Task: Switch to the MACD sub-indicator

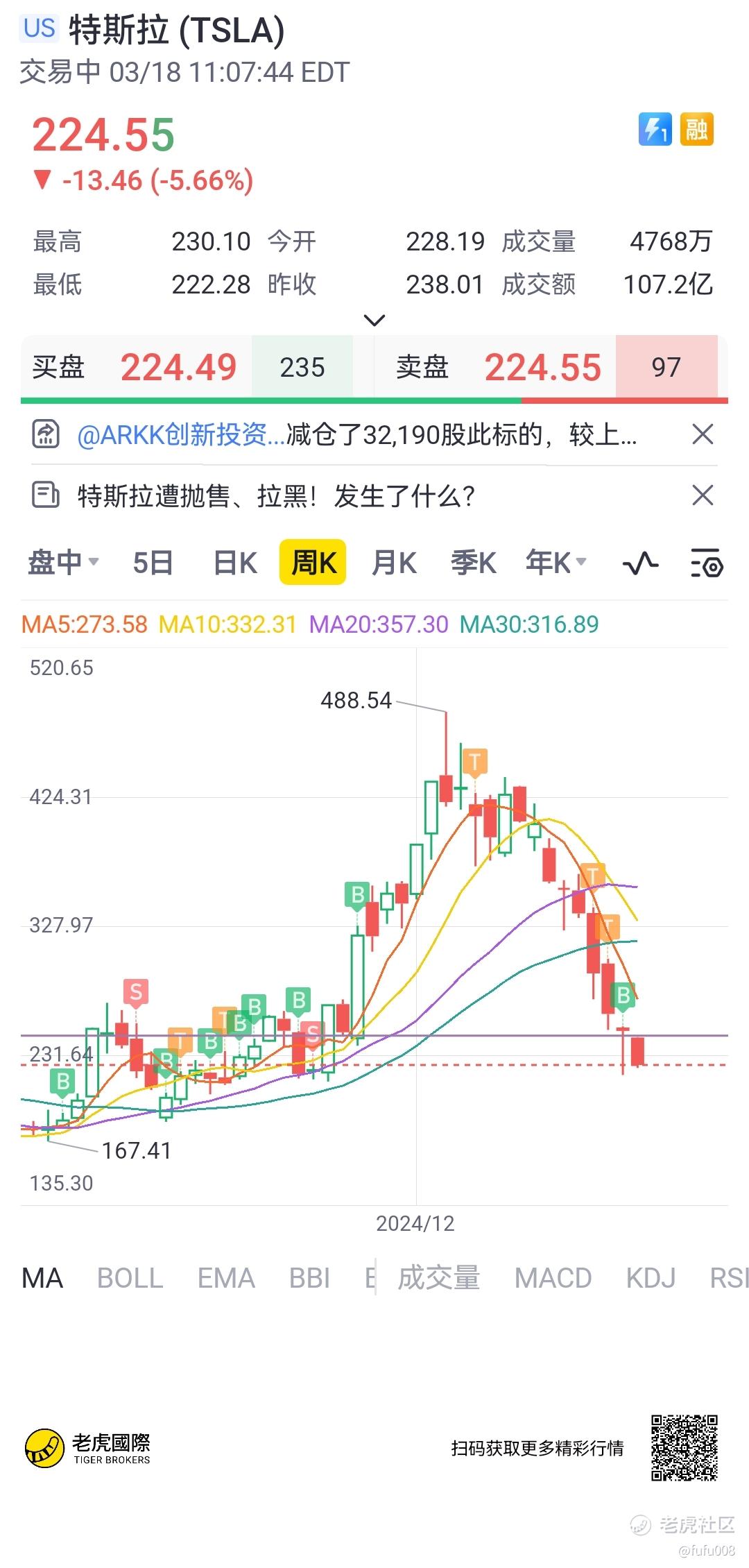Action: coord(553,1278)
